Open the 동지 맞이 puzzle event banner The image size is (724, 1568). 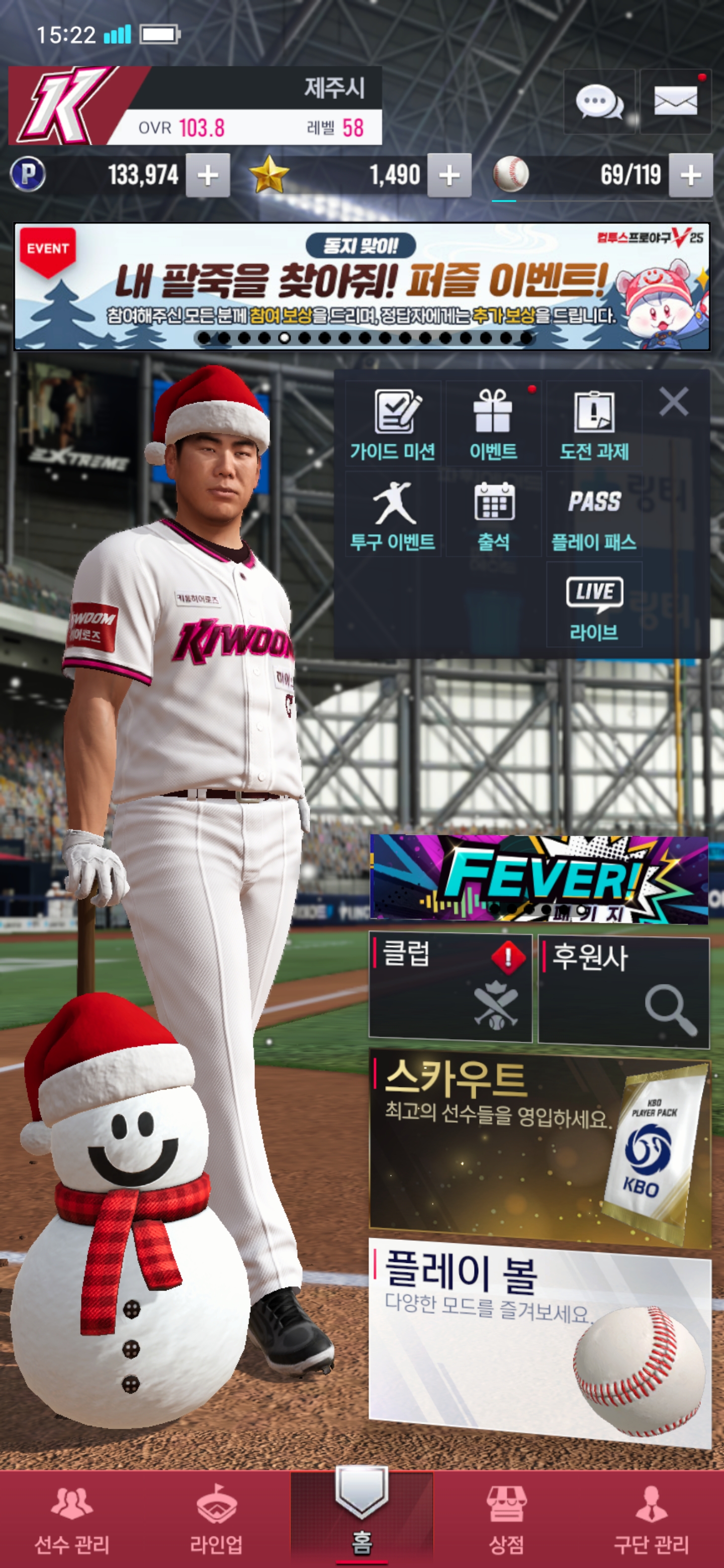[x=361, y=286]
